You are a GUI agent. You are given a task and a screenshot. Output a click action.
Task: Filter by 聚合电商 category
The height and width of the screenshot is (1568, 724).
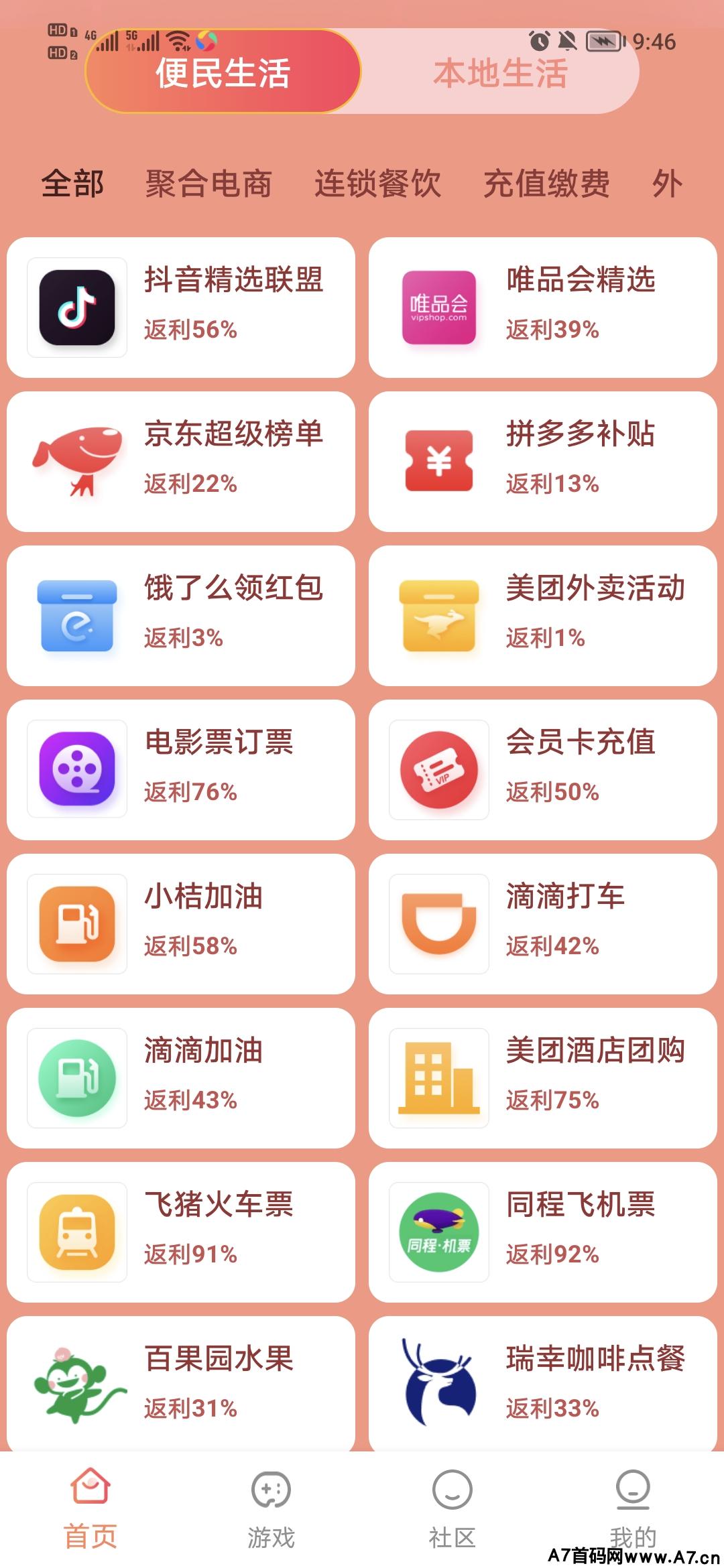[208, 183]
